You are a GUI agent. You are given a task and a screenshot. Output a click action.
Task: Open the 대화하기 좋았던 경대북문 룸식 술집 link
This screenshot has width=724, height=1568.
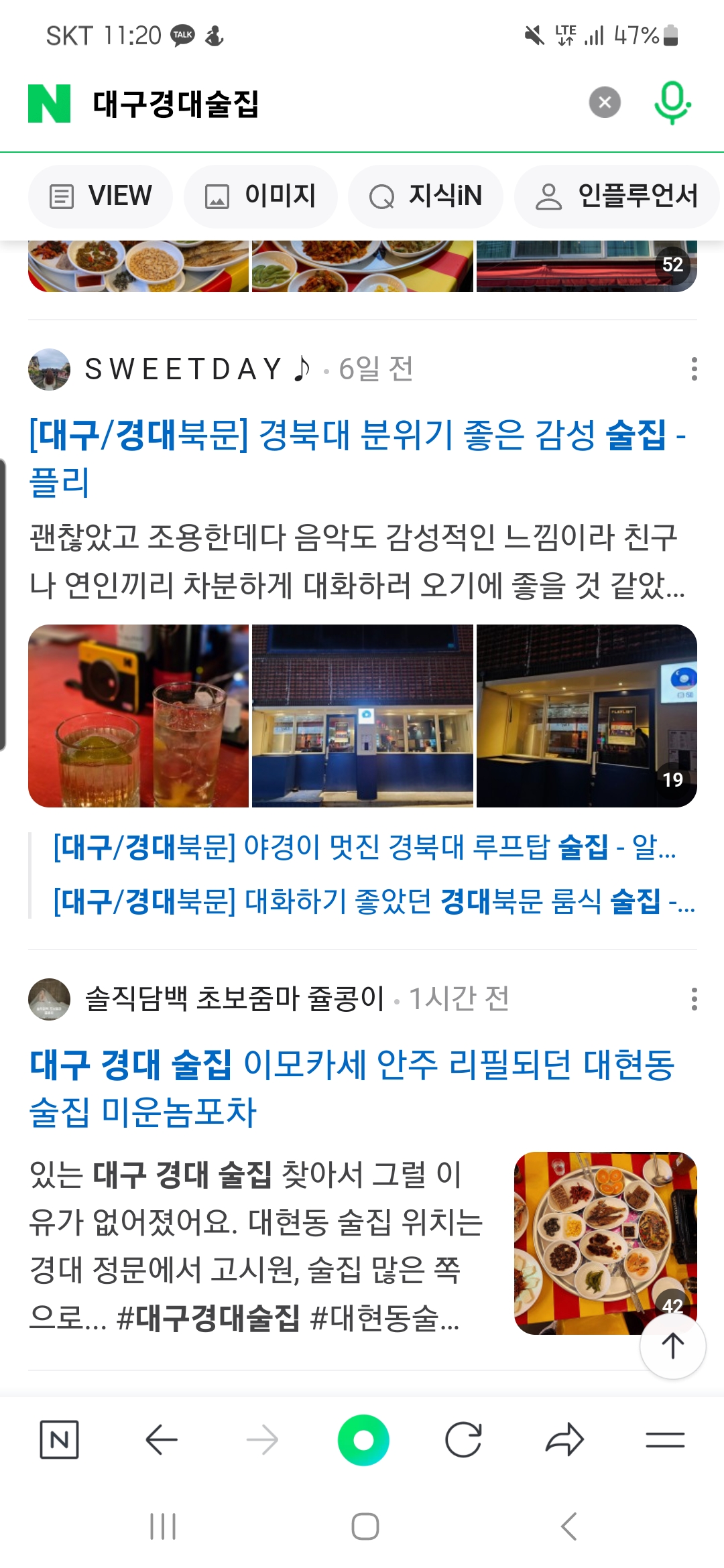(373, 901)
